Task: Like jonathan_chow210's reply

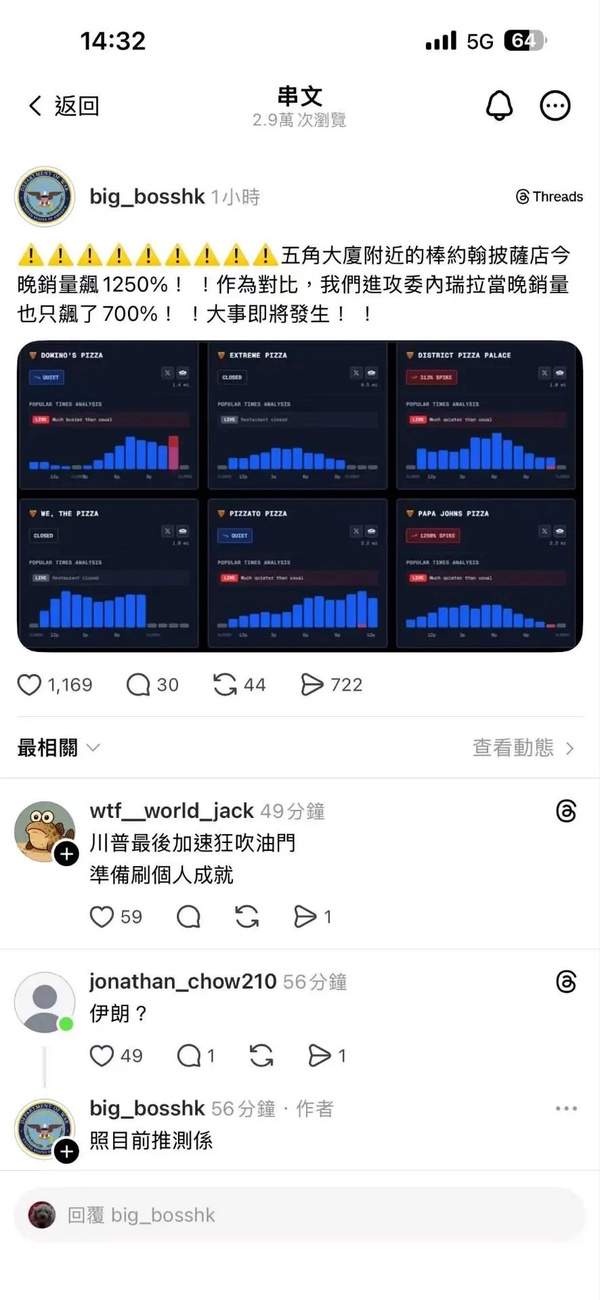Action: [x=102, y=1055]
